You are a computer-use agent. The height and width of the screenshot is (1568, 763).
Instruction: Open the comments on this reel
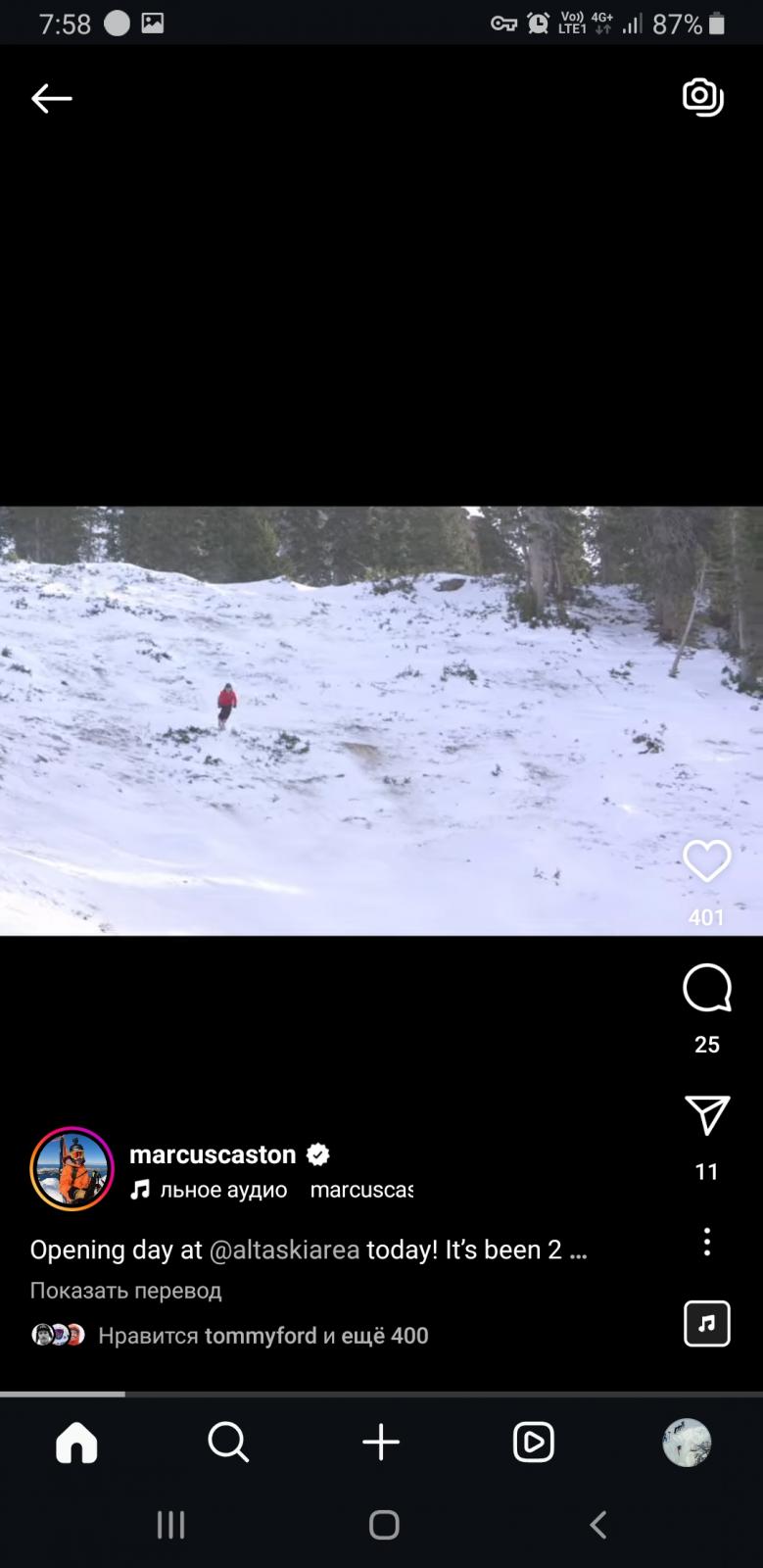pyautogui.click(x=707, y=988)
